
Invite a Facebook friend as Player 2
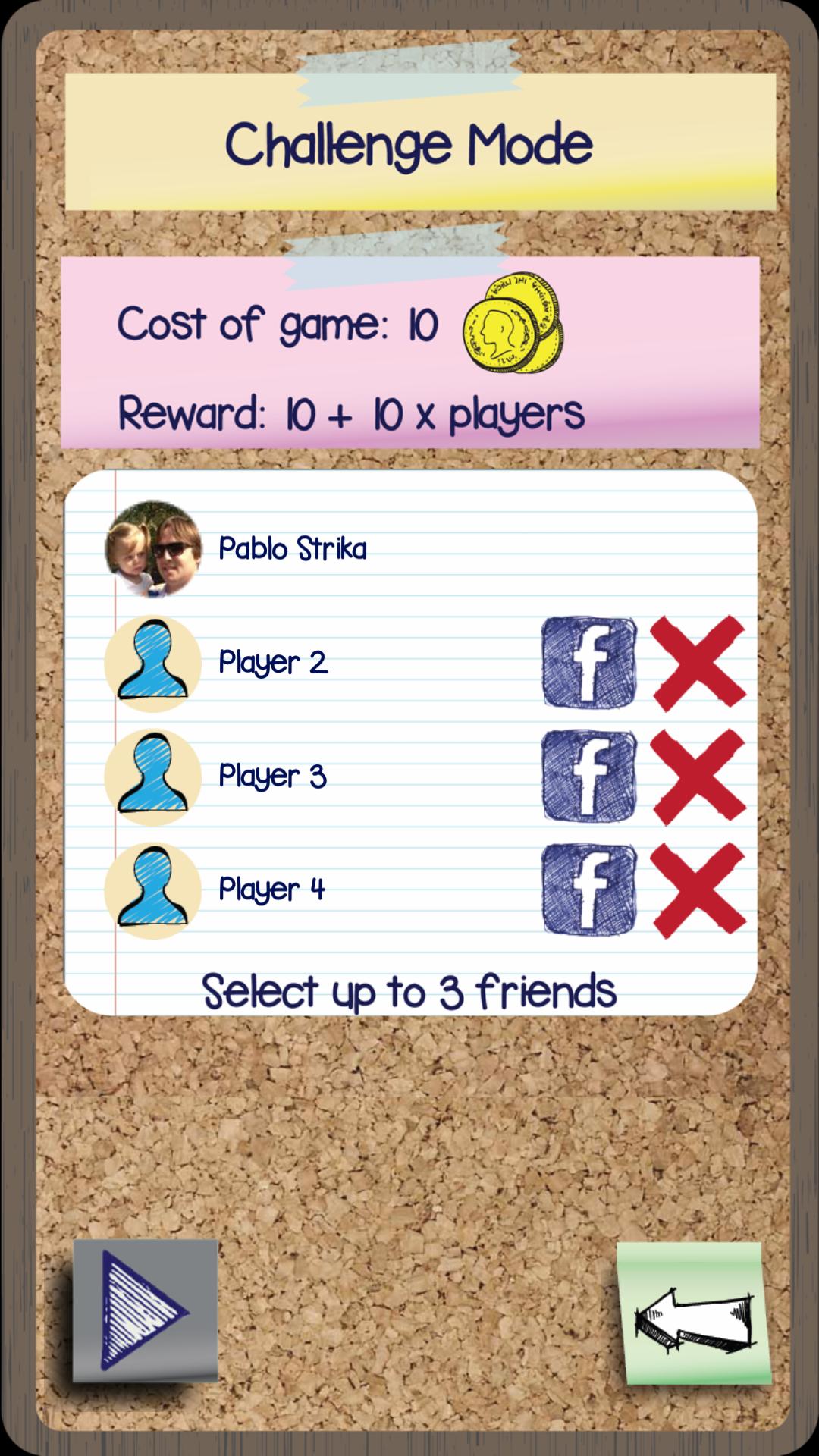[x=589, y=663]
